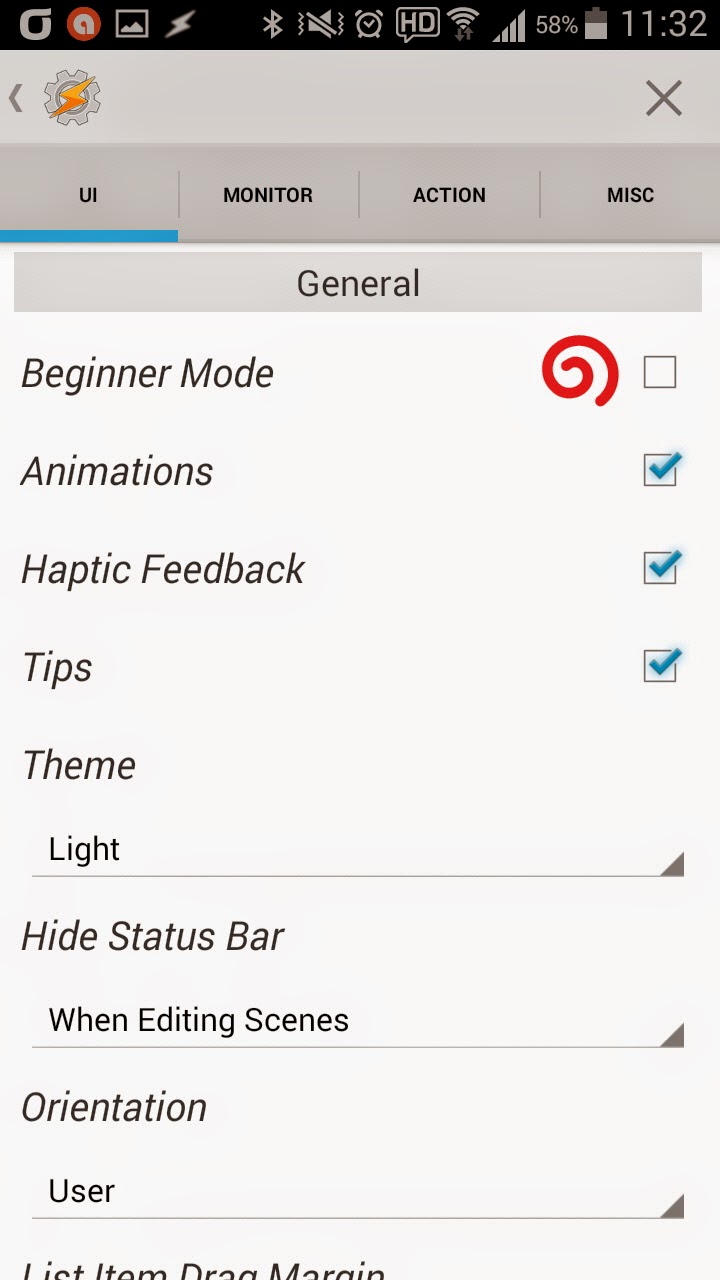Disable the Animations checkbox
Viewport: 720px width, 1280px height.
coord(660,470)
